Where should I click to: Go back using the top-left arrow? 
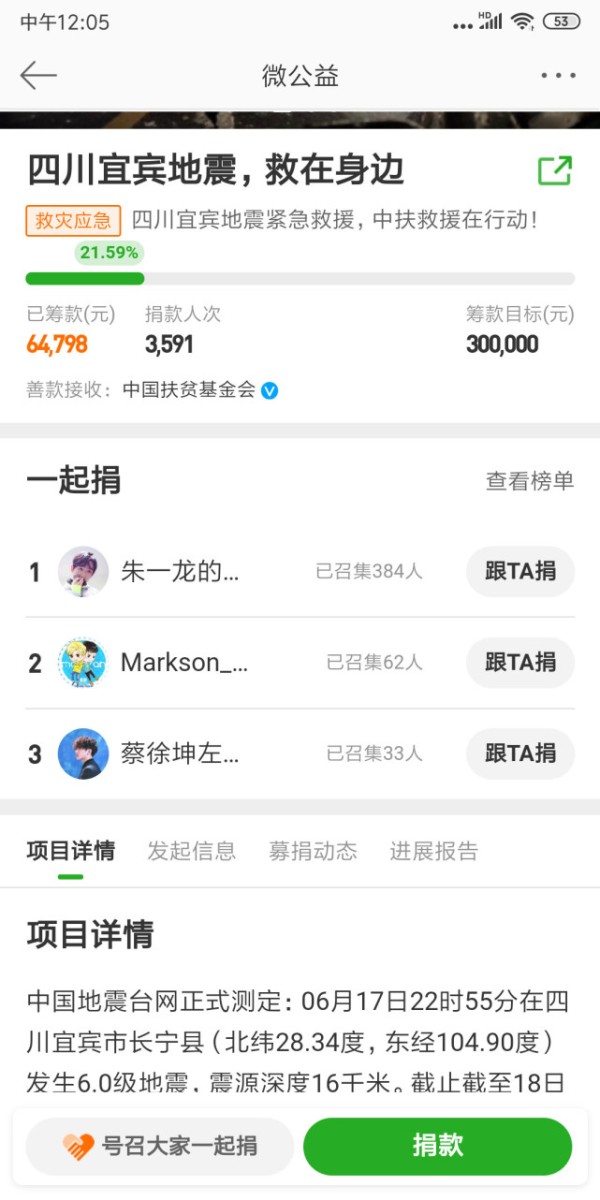pyautogui.click(x=39, y=76)
